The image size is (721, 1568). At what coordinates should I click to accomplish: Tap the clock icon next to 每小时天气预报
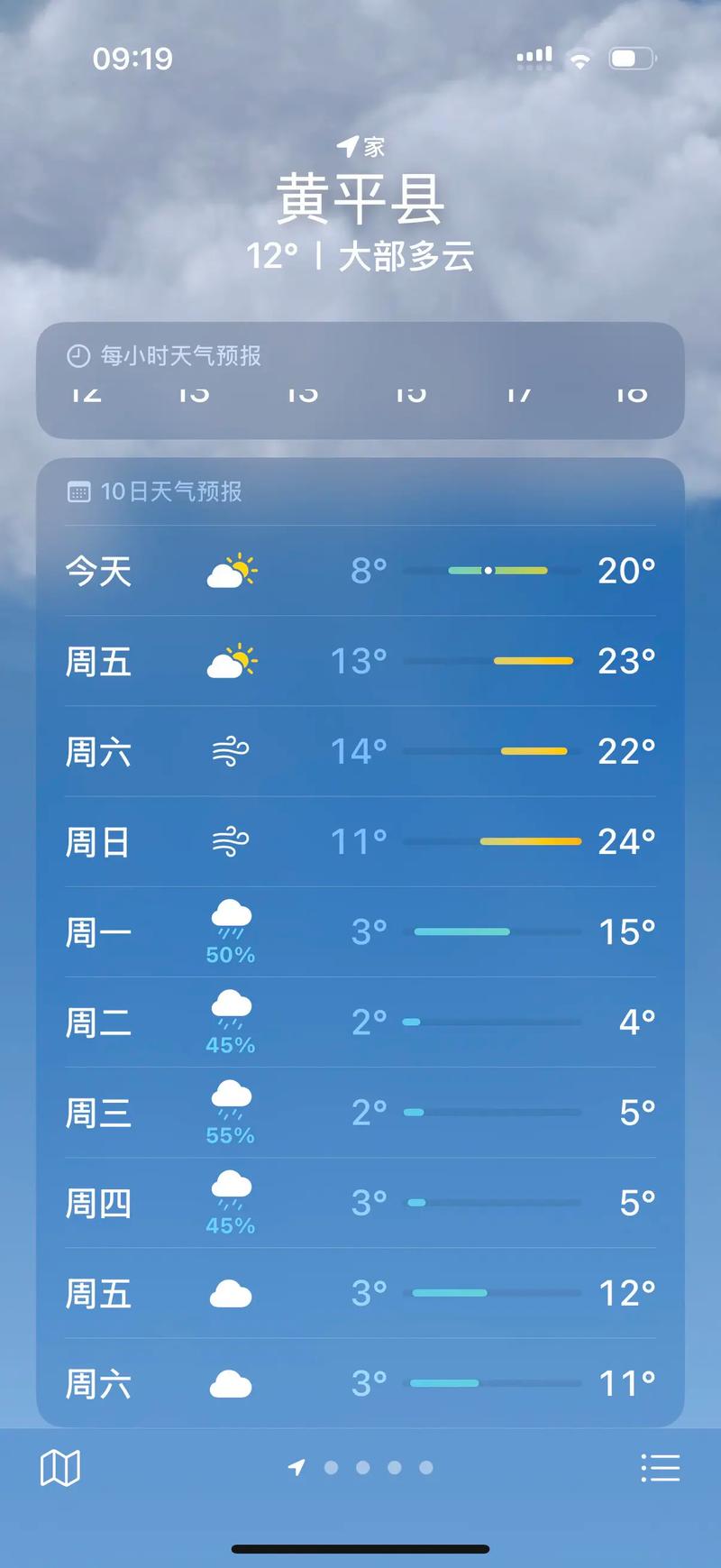79,355
